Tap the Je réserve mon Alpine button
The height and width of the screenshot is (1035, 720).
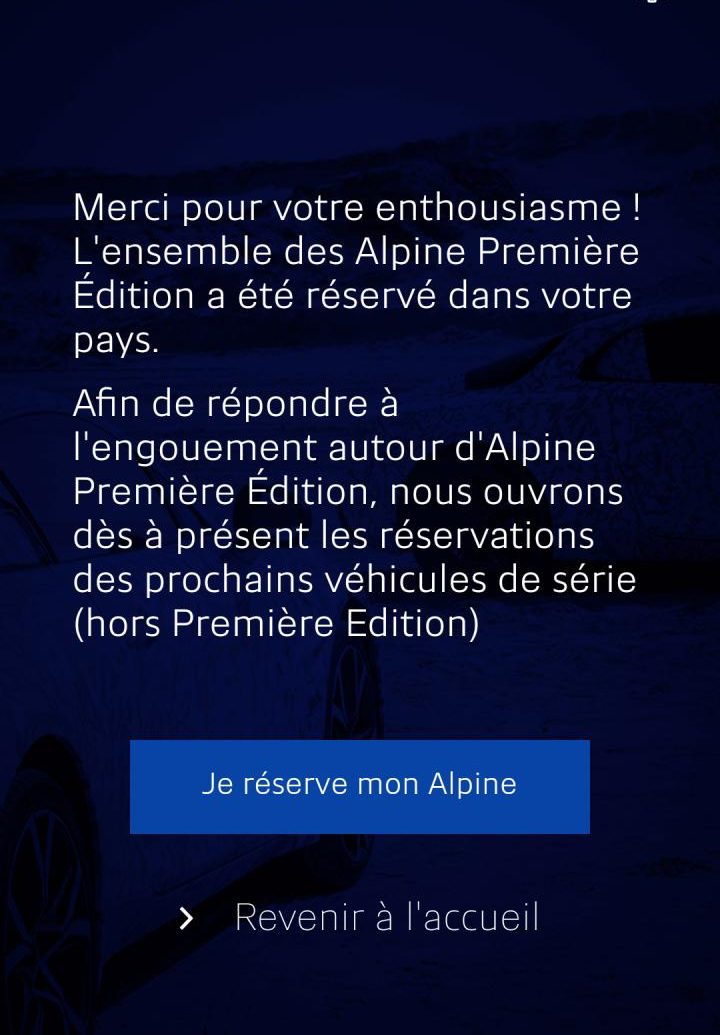click(x=359, y=786)
